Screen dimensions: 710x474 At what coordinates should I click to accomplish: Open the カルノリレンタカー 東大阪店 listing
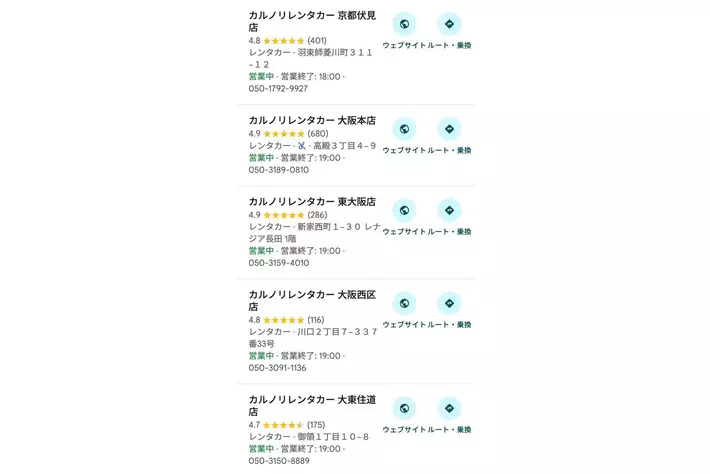(312, 201)
